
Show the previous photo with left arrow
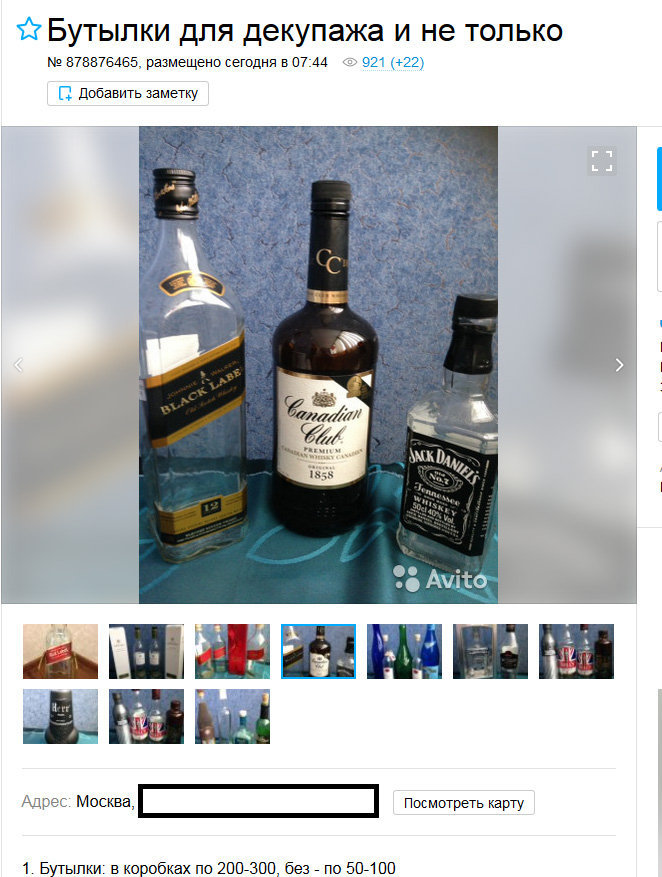tap(17, 365)
